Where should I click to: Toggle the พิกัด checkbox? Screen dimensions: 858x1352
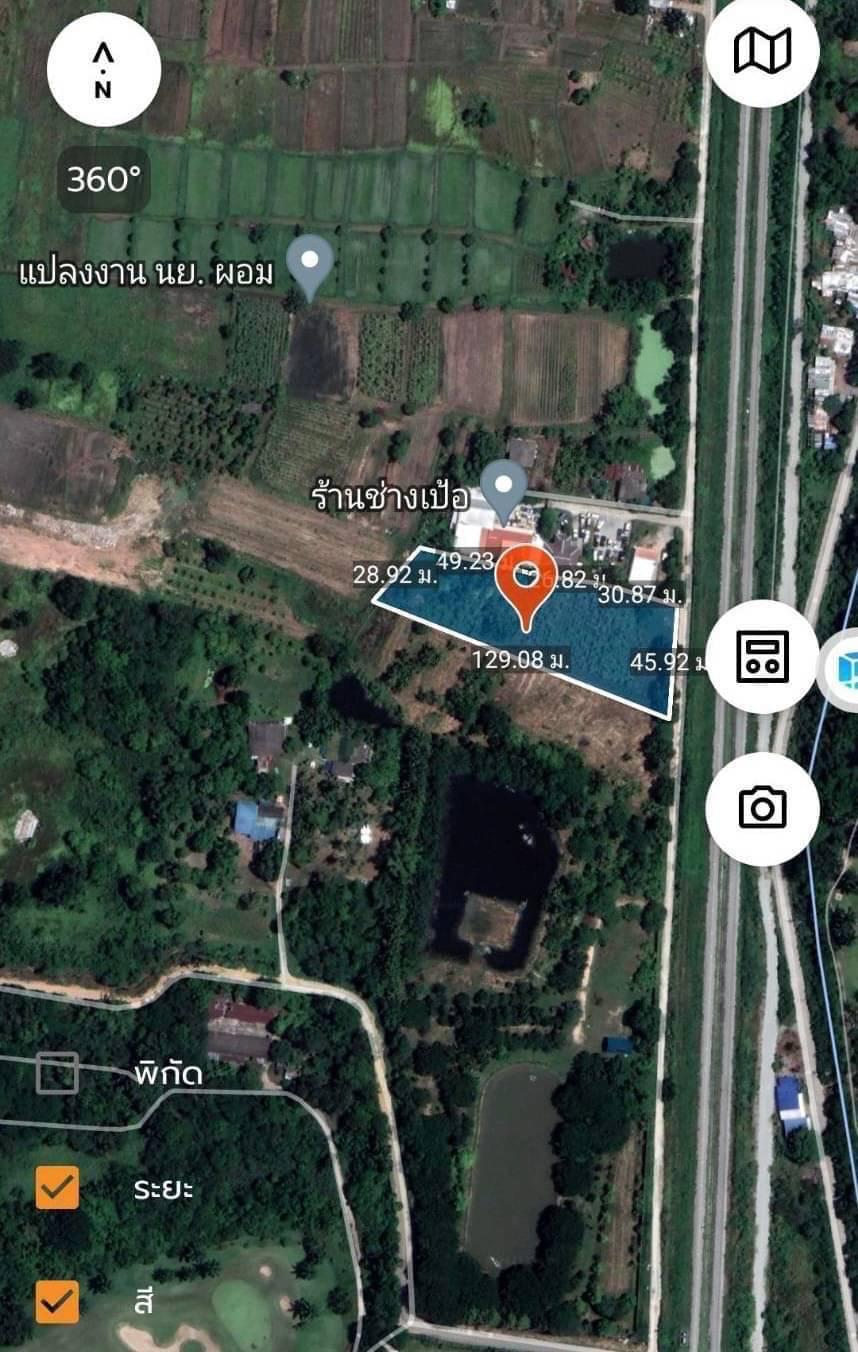(x=57, y=1073)
